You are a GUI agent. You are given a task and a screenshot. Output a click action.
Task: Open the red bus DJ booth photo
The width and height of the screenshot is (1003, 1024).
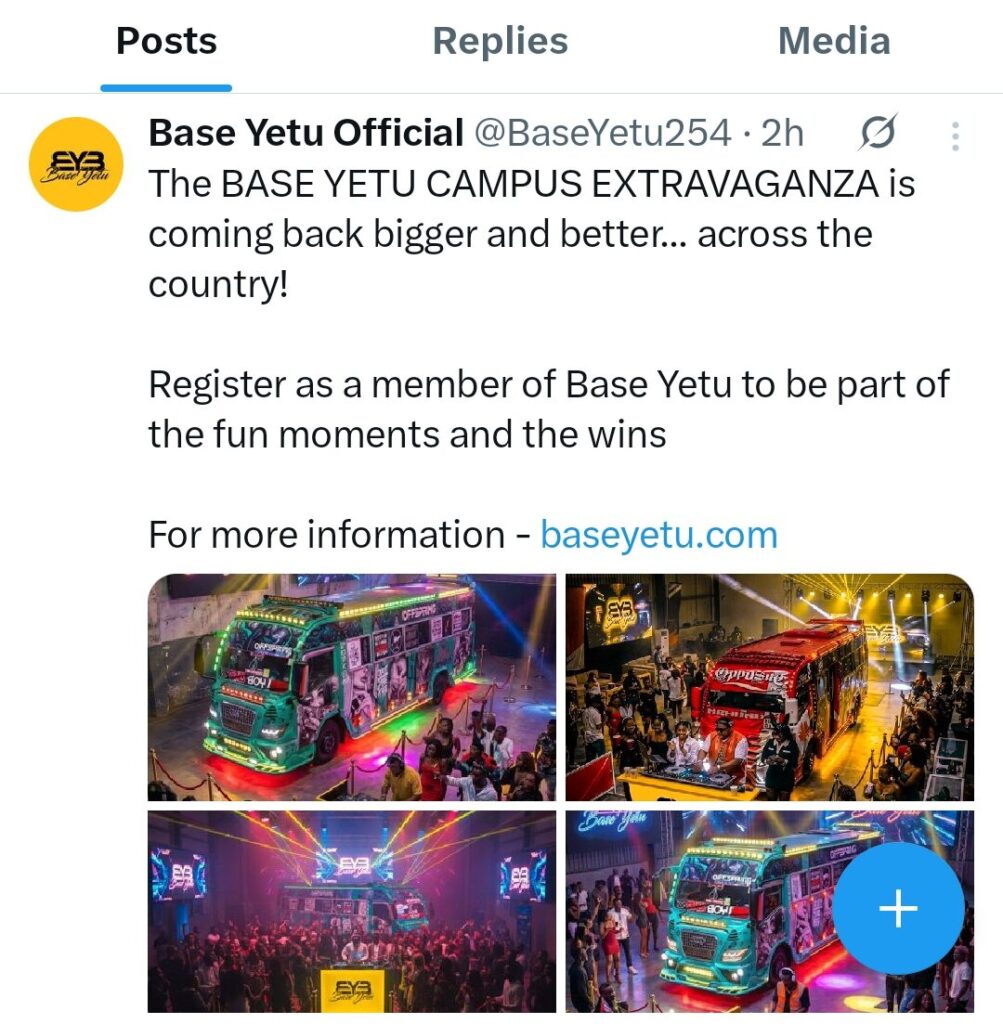click(x=769, y=687)
